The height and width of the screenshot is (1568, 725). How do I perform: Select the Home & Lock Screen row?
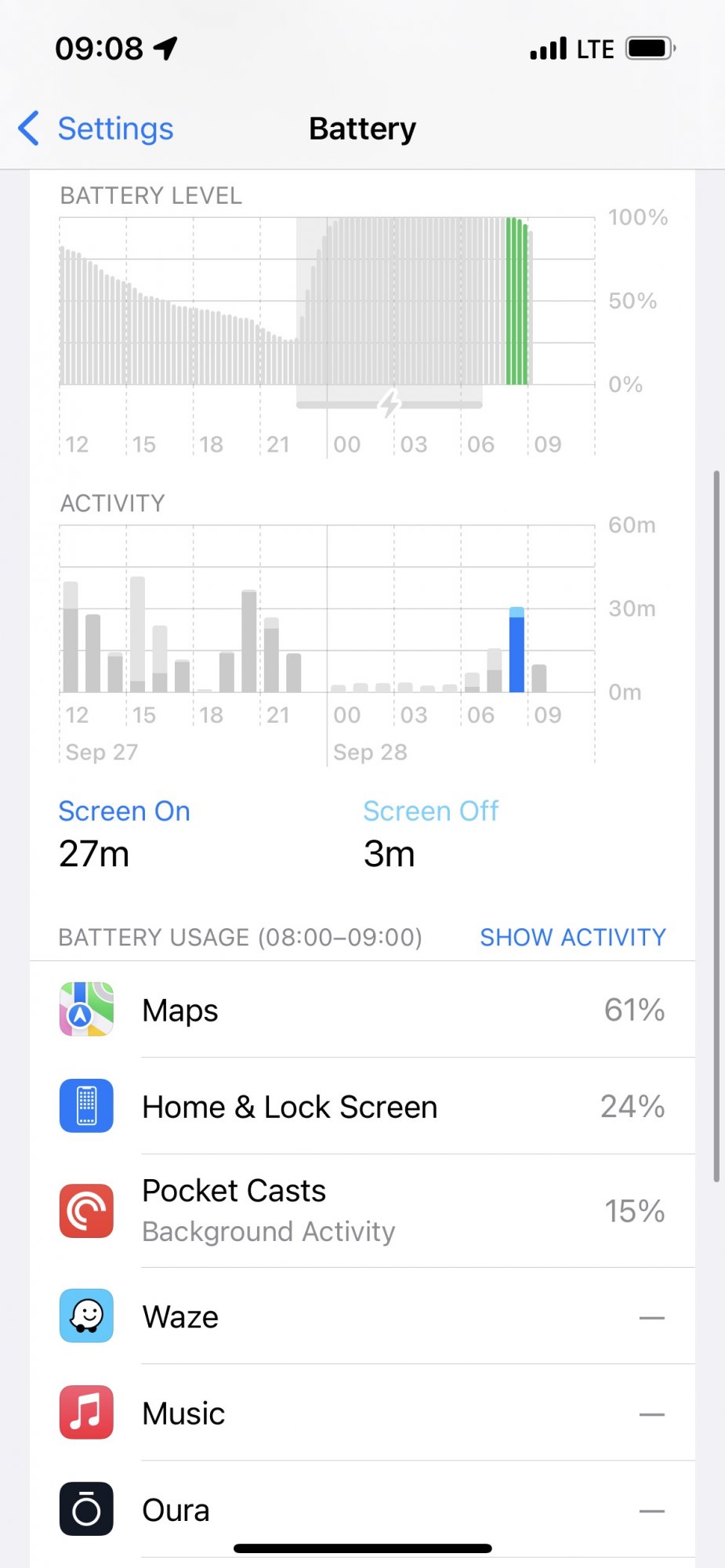point(362,1106)
